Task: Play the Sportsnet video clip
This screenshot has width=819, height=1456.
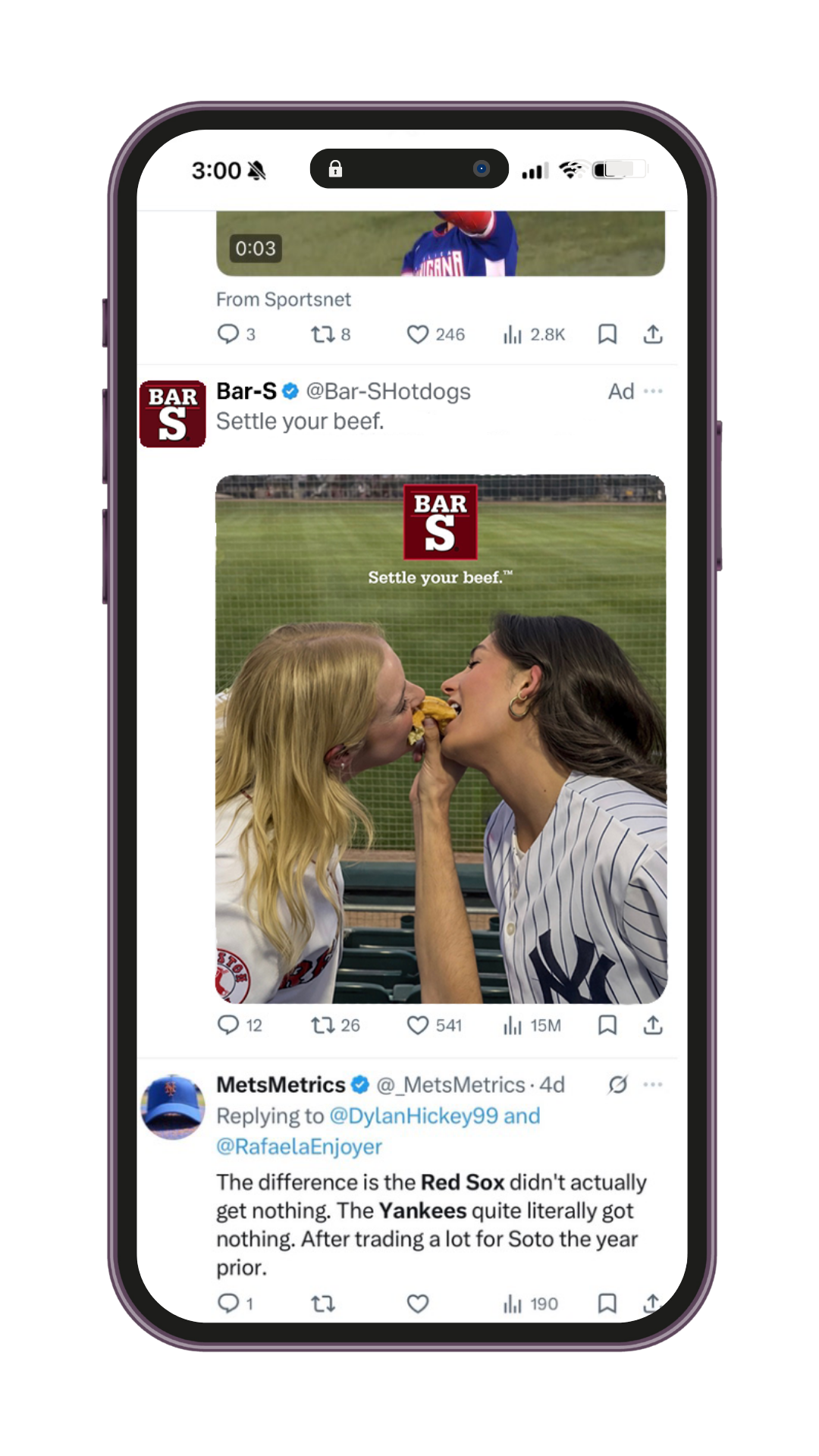Action: (x=441, y=244)
